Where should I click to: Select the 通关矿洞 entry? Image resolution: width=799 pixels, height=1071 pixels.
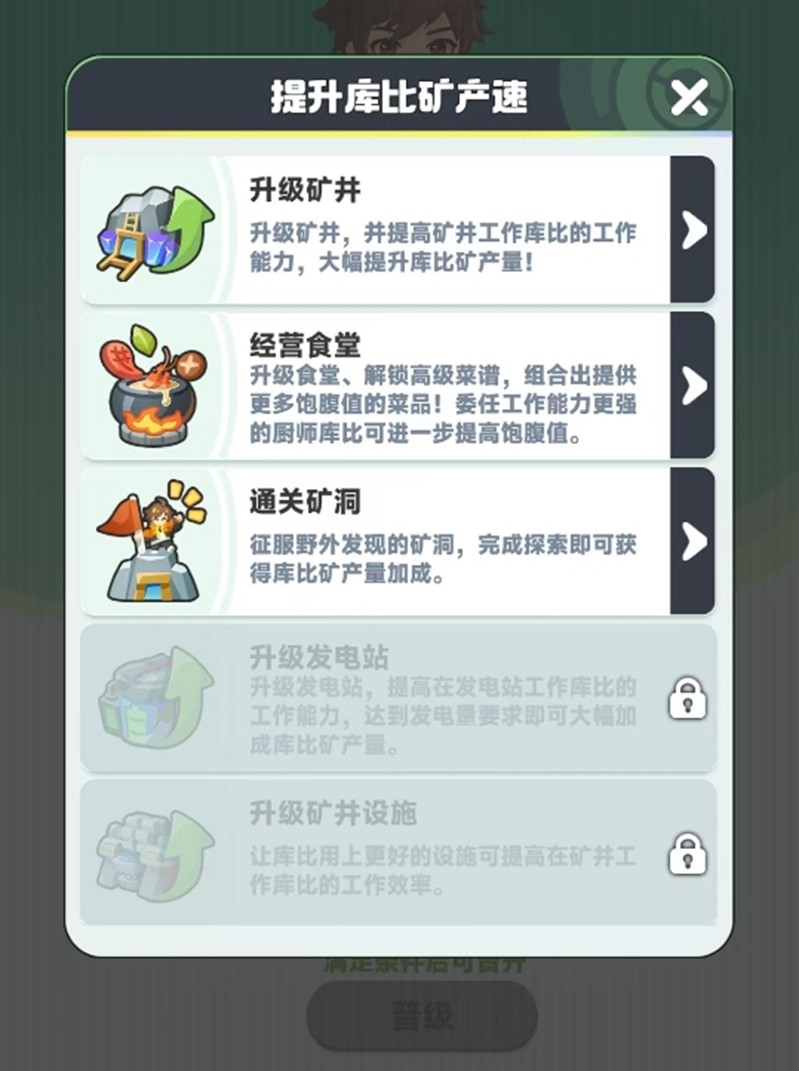[692, 541]
